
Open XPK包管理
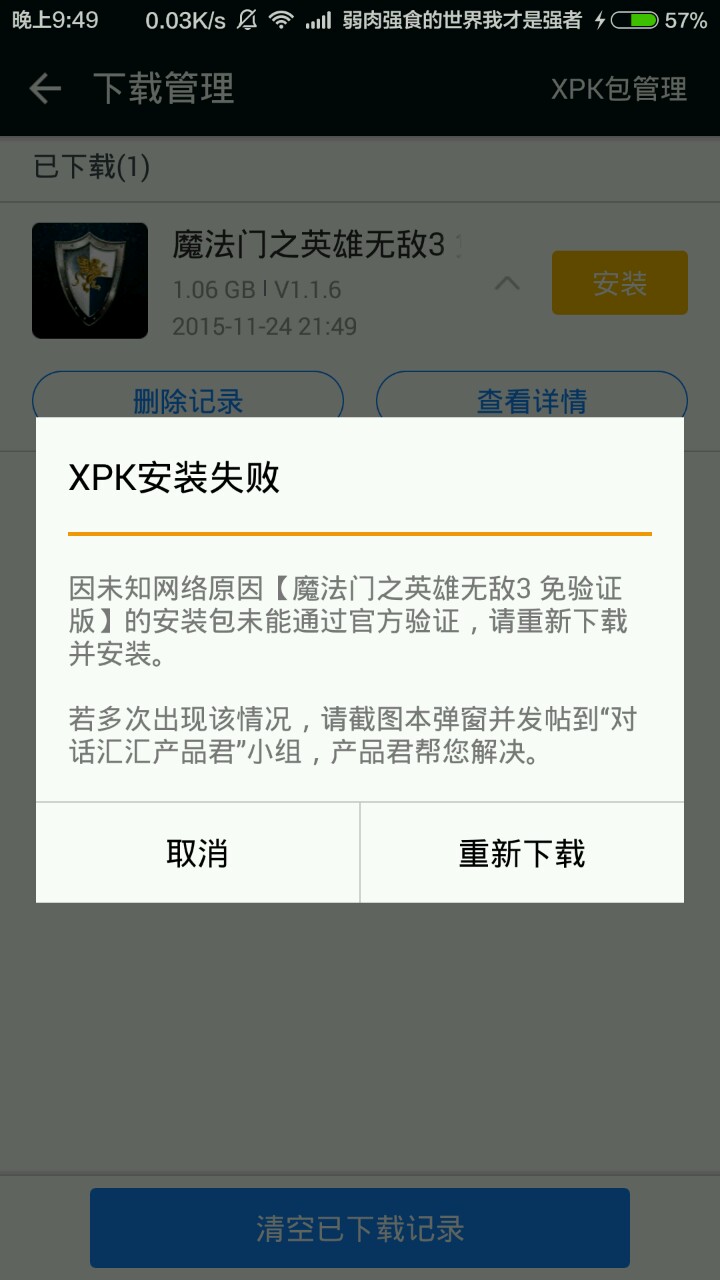tap(619, 89)
